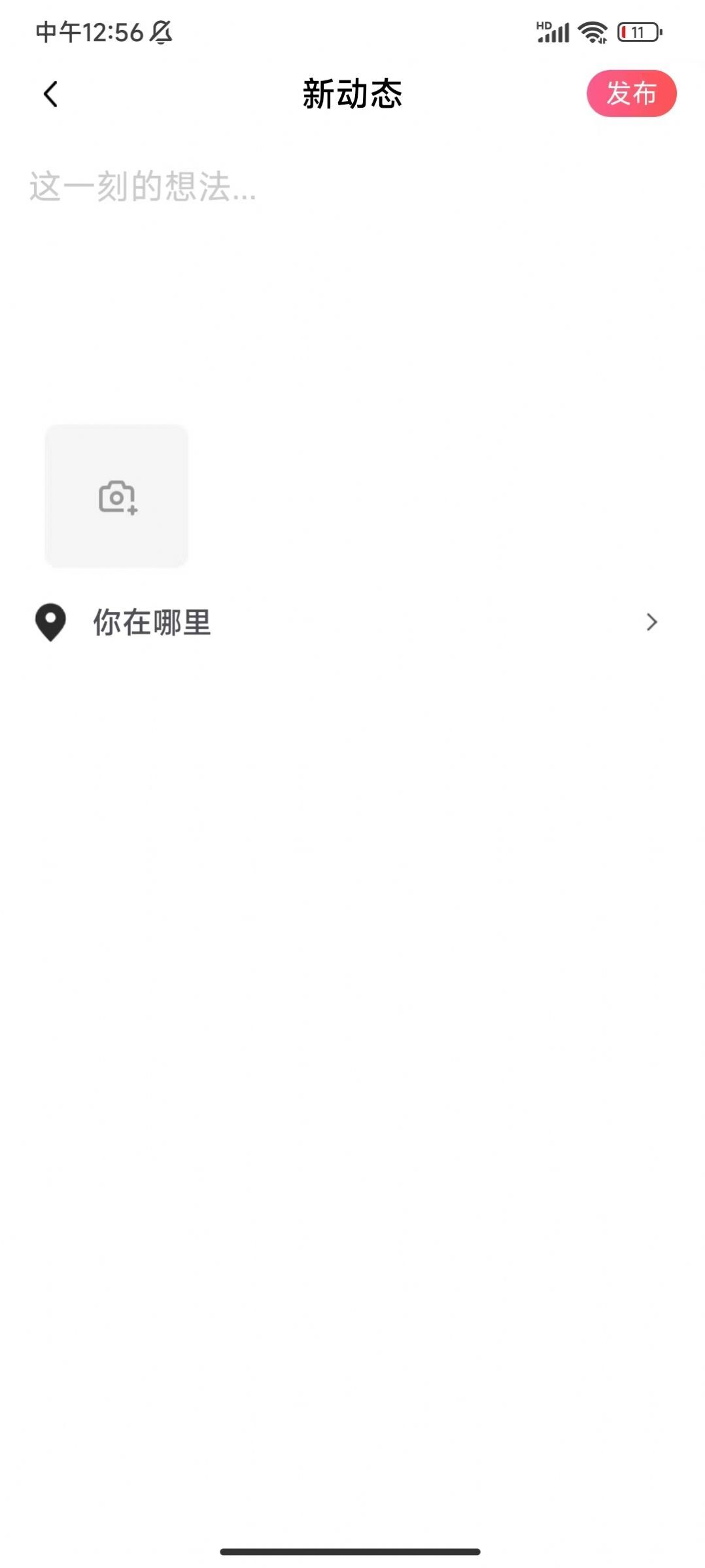Expand location options via the right arrow
The height and width of the screenshot is (1568, 705).
click(x=651, y=622)
